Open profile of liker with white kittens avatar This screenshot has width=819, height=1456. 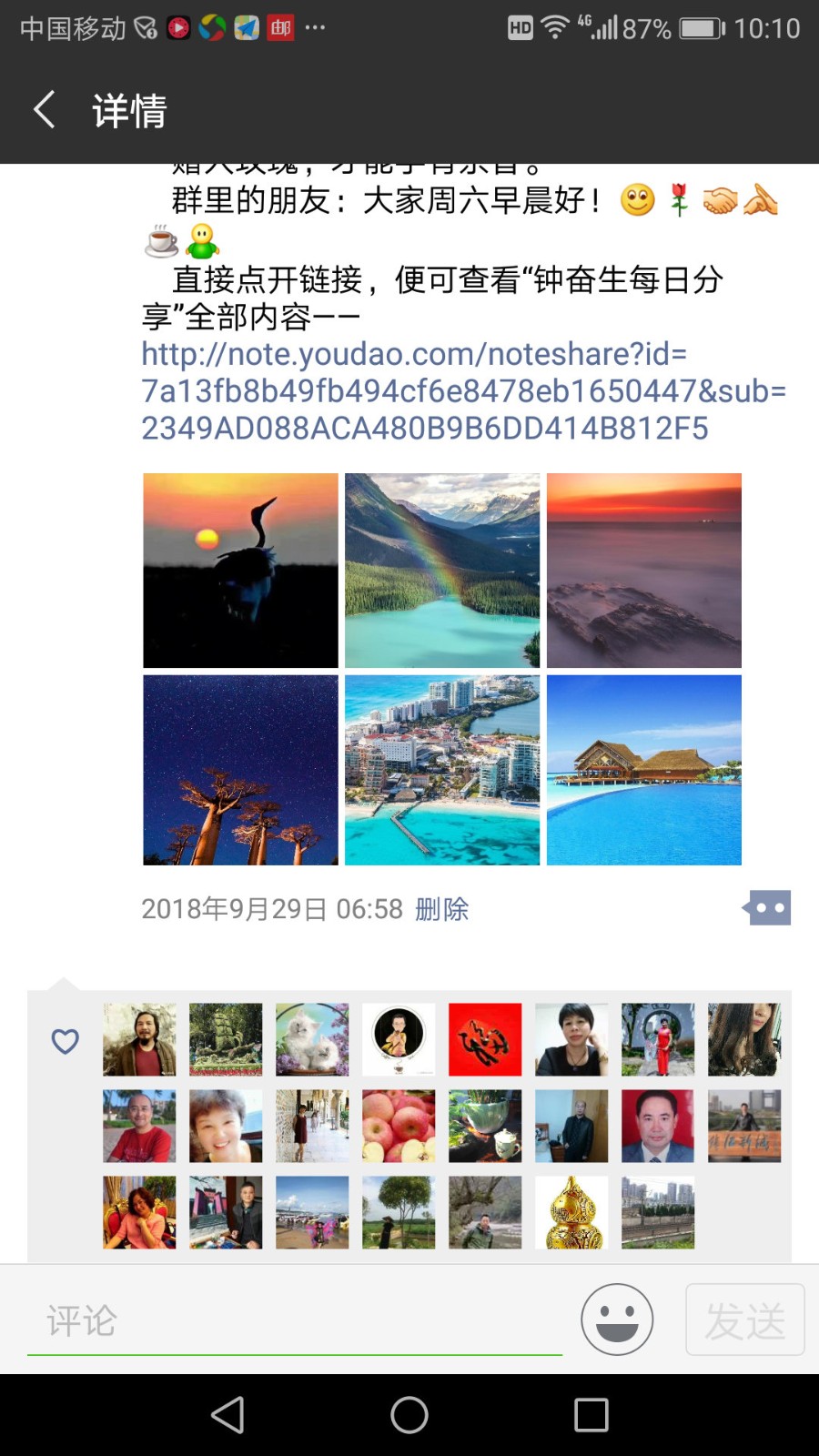(x=312, y=1039)
